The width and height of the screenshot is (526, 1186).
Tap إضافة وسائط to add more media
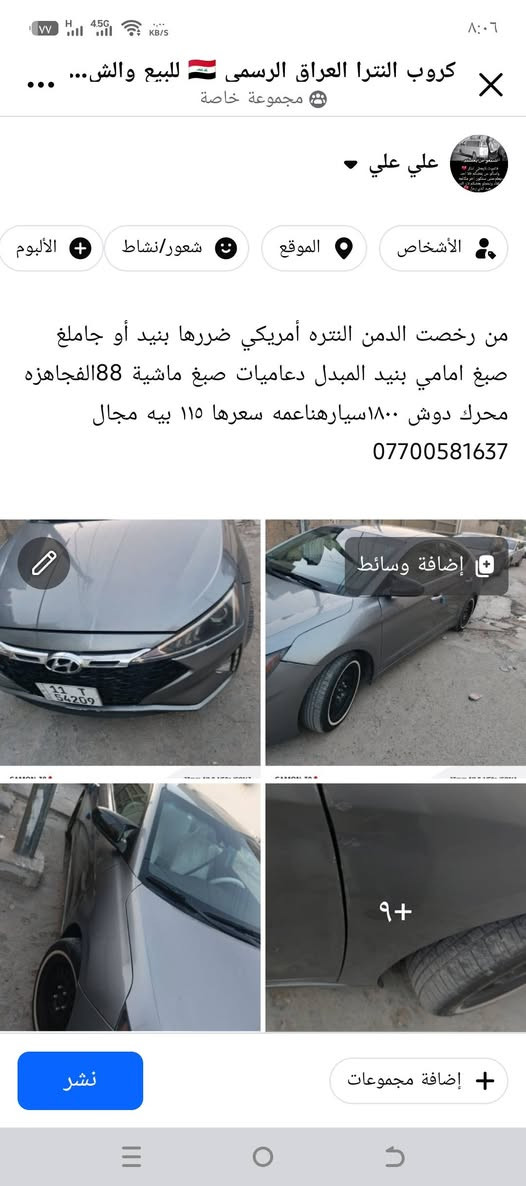pyautogui.click(x=426, y=566)
